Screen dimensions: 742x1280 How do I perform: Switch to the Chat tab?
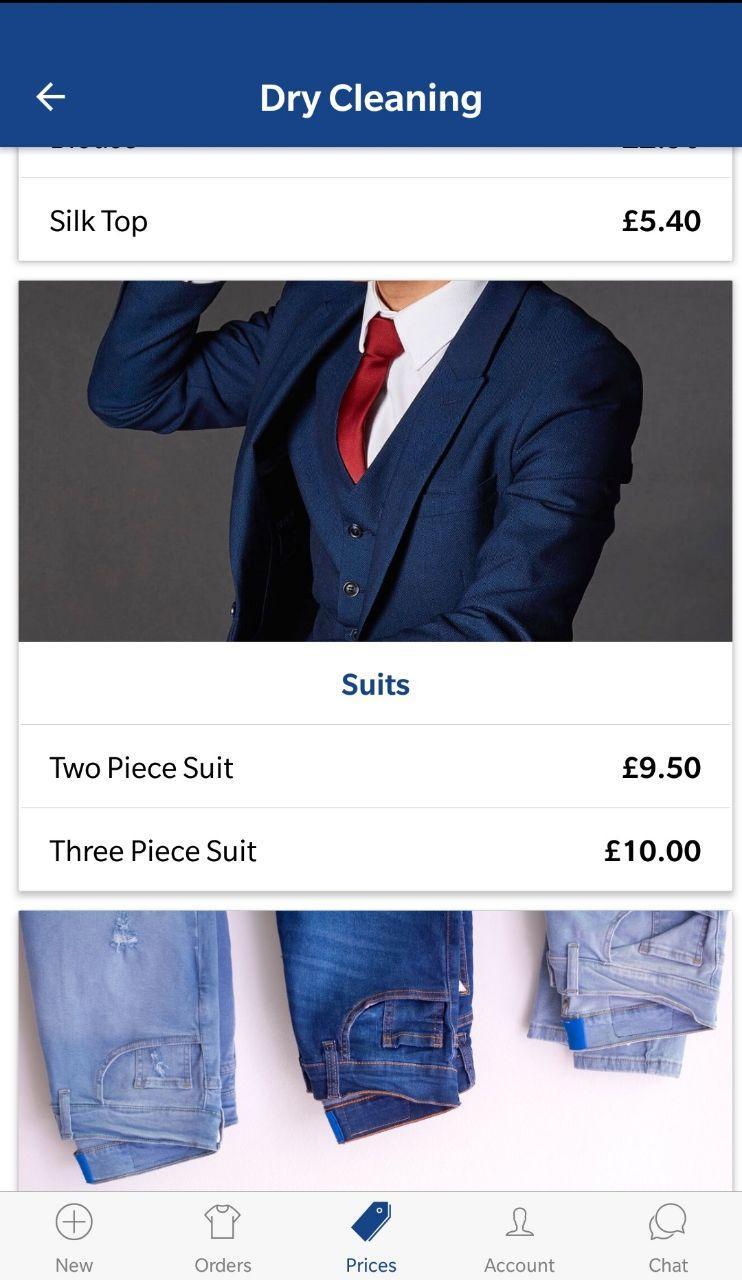[667, 1236]
